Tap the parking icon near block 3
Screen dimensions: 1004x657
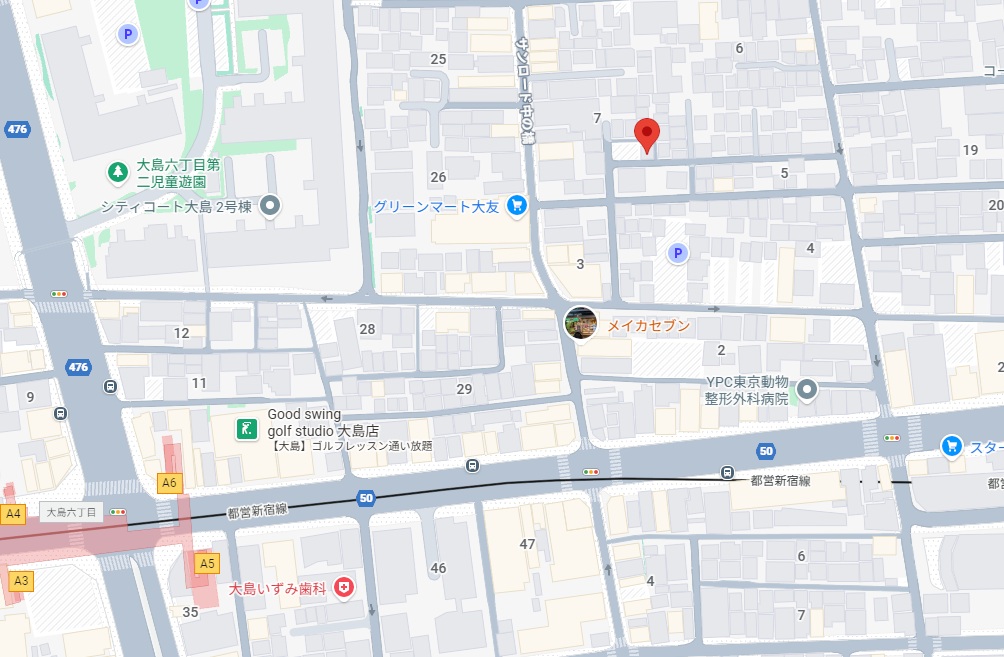(x=677, y=254)
